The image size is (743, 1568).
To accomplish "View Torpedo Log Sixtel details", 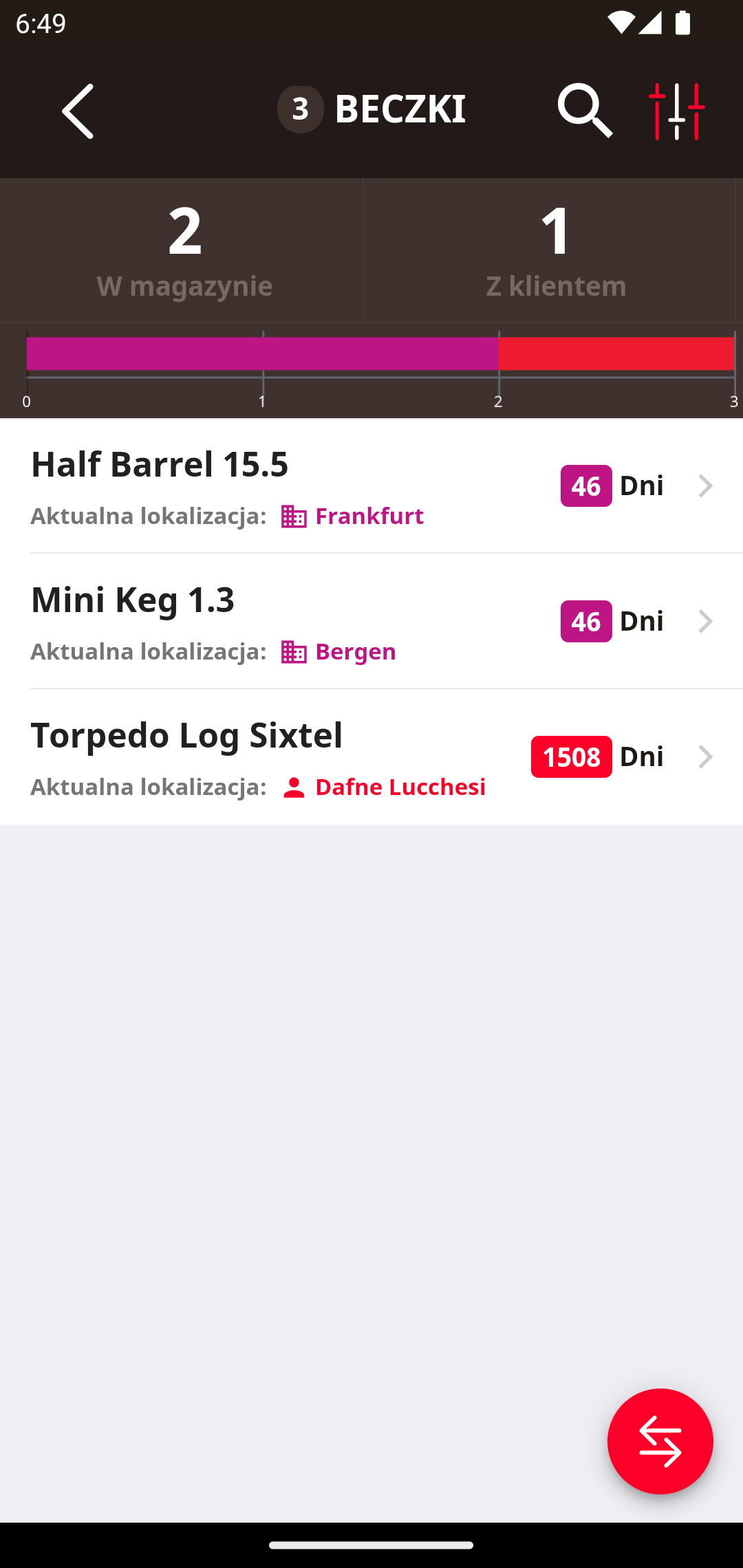I will coord(371,757).
